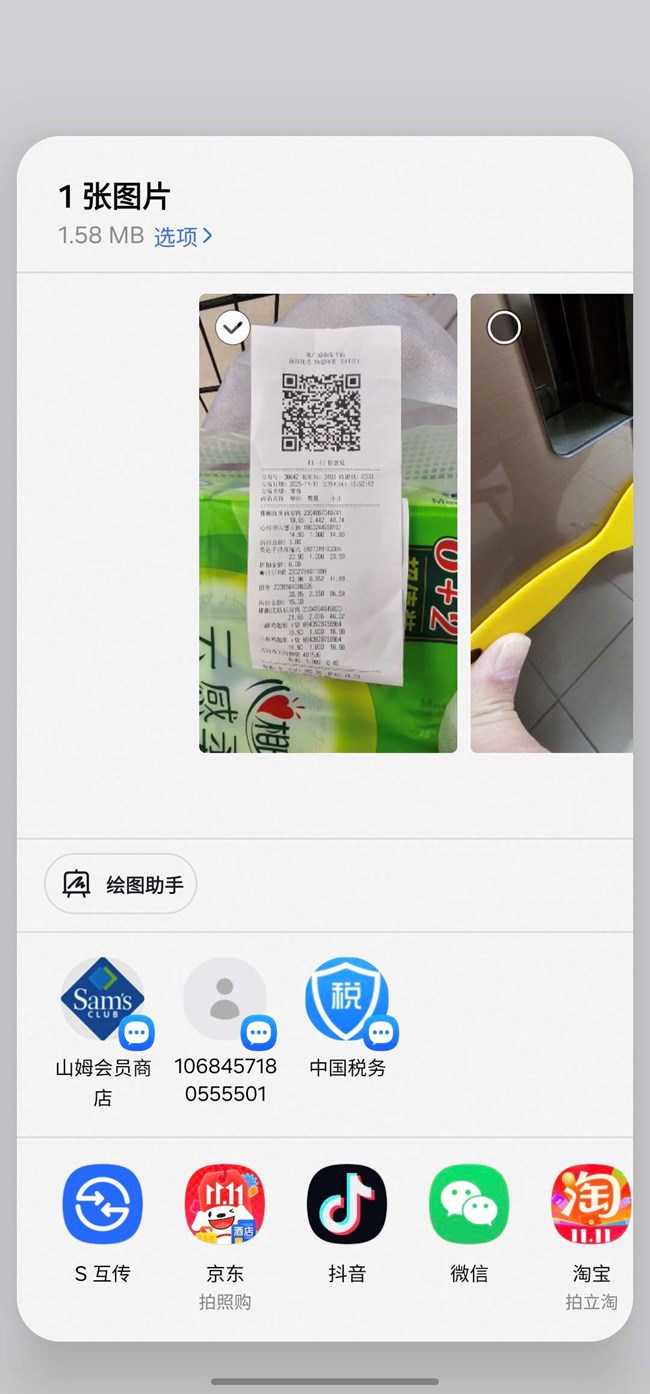This screenshot has width=650, height=1394.
Task: Open the 选项 options link
Action: coord(183,236)
